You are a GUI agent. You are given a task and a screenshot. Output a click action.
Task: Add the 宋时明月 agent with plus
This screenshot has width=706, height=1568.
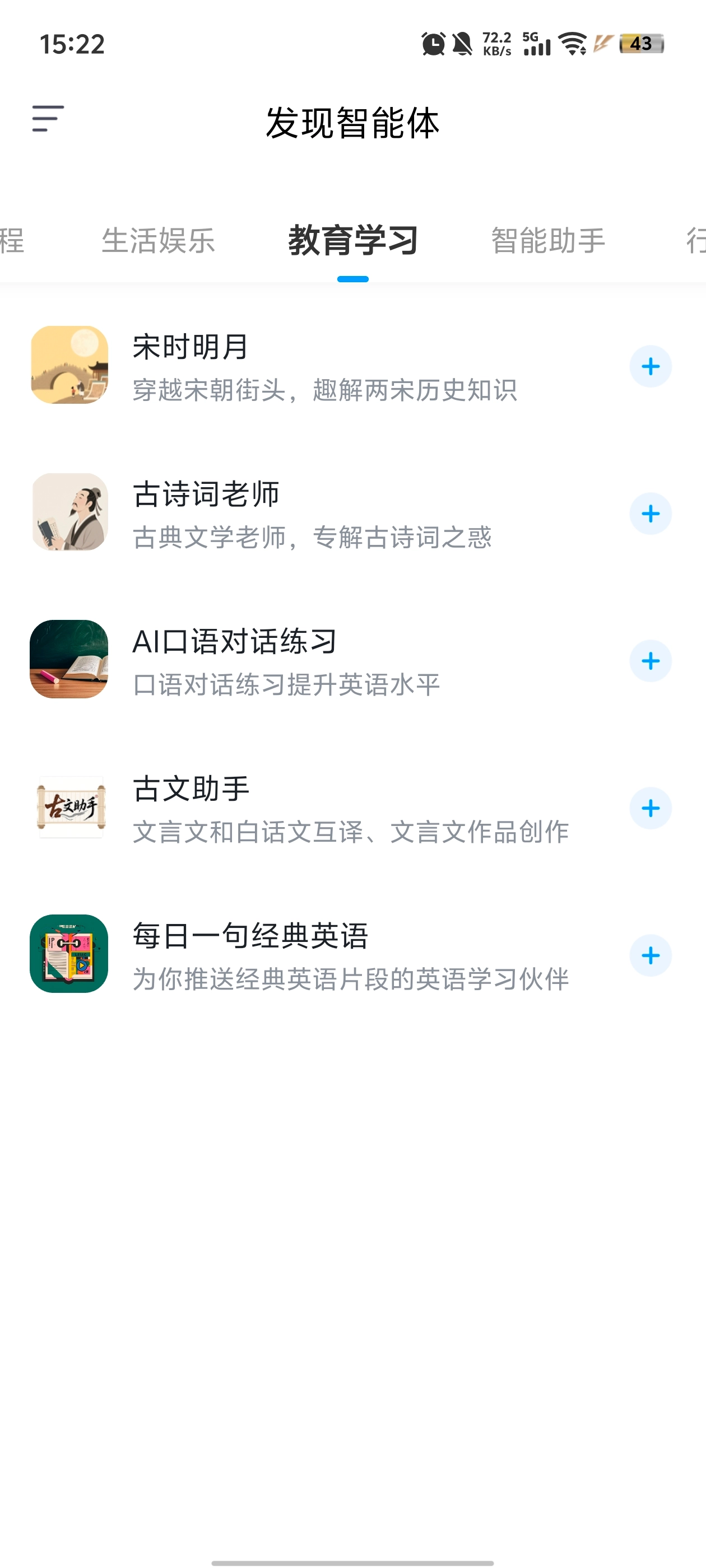click(650, 366)
